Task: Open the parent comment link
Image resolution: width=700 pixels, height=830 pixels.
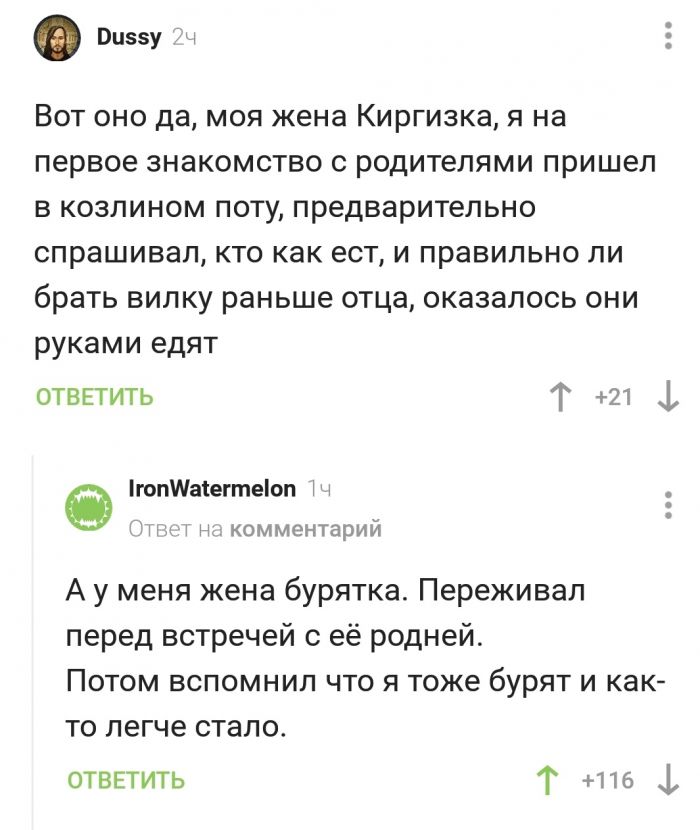Action: point(305,528)
